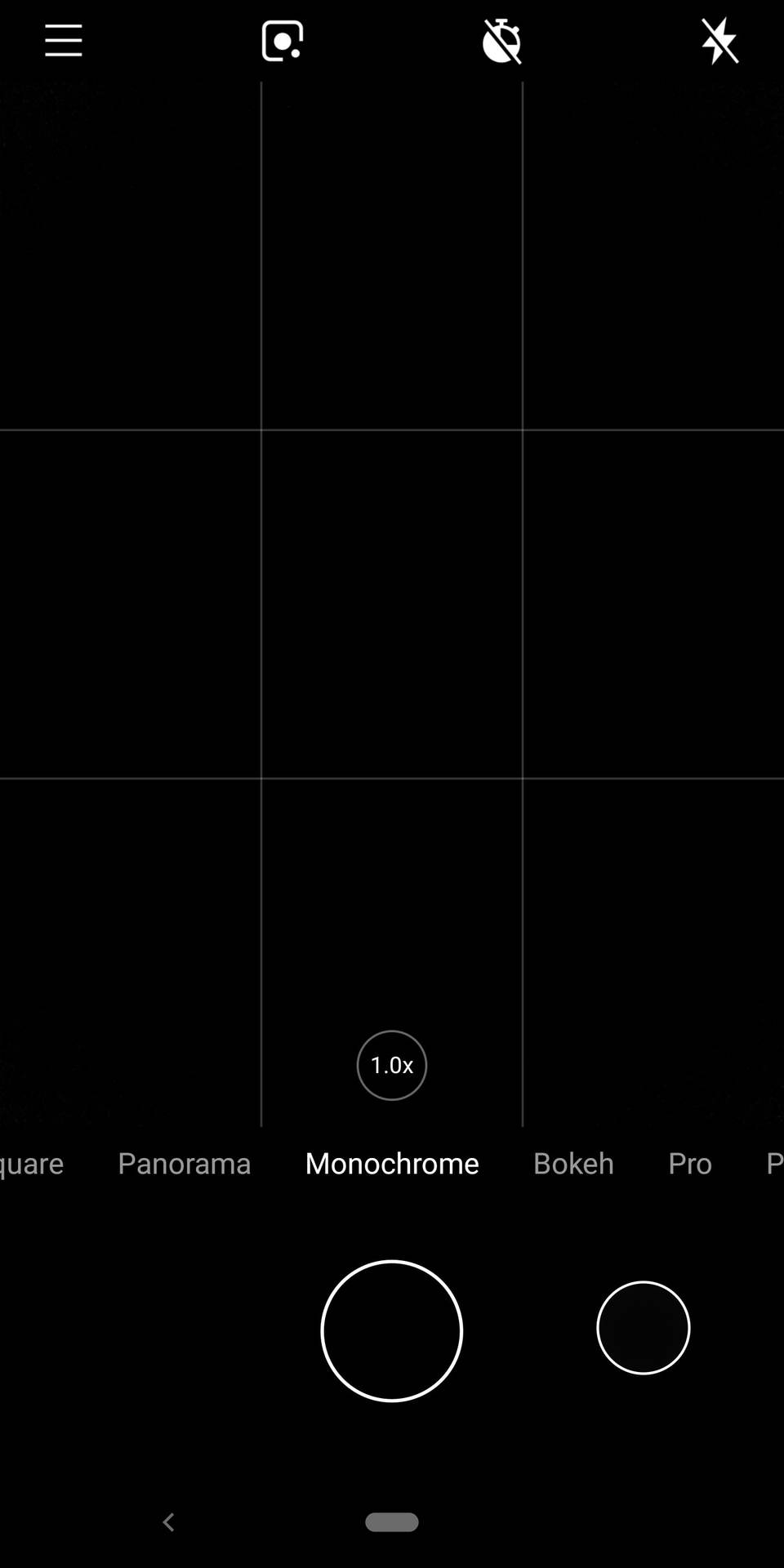Screen dimensions: 784x1568
Task: Open the Google Lens icon
Action: click(283, 41)
